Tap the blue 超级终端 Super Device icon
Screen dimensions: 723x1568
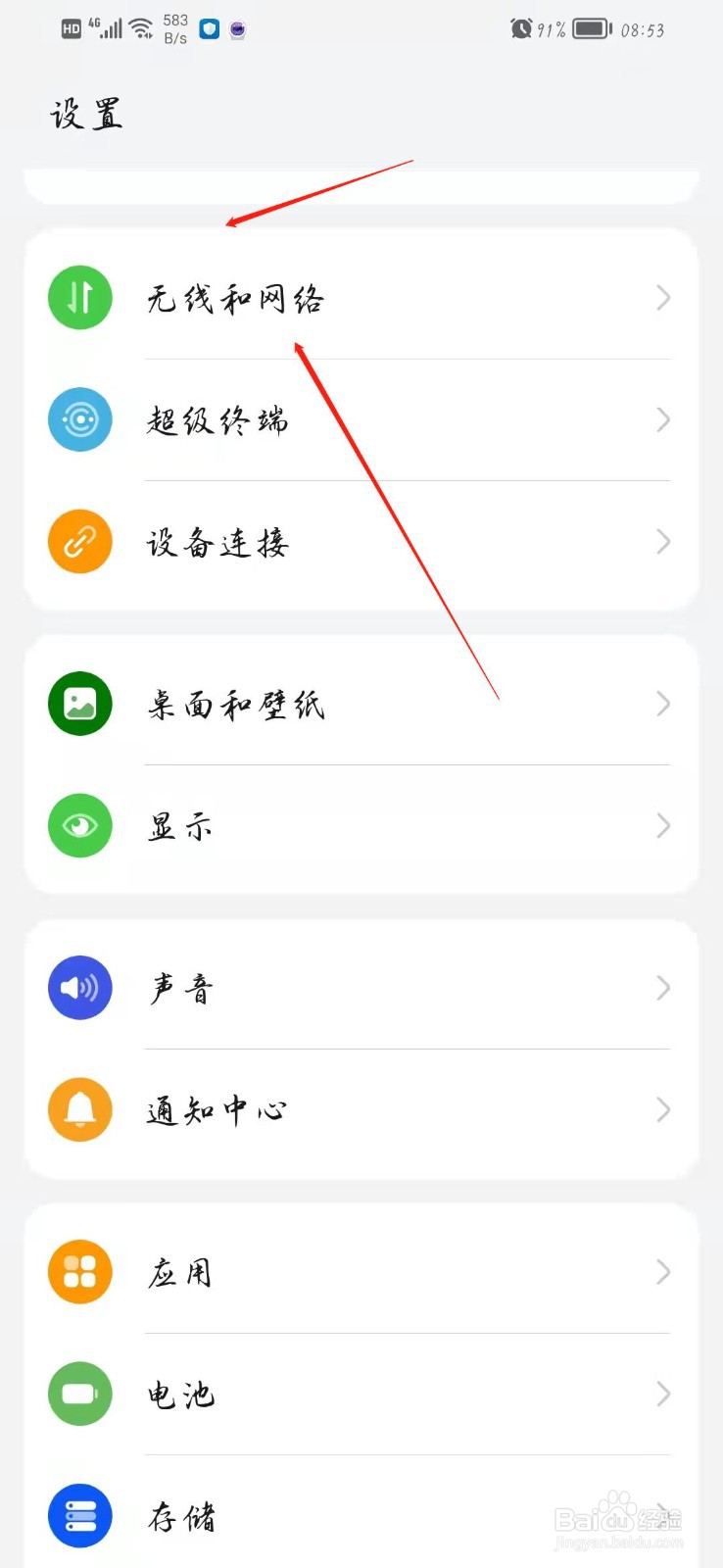coord(80,419)
